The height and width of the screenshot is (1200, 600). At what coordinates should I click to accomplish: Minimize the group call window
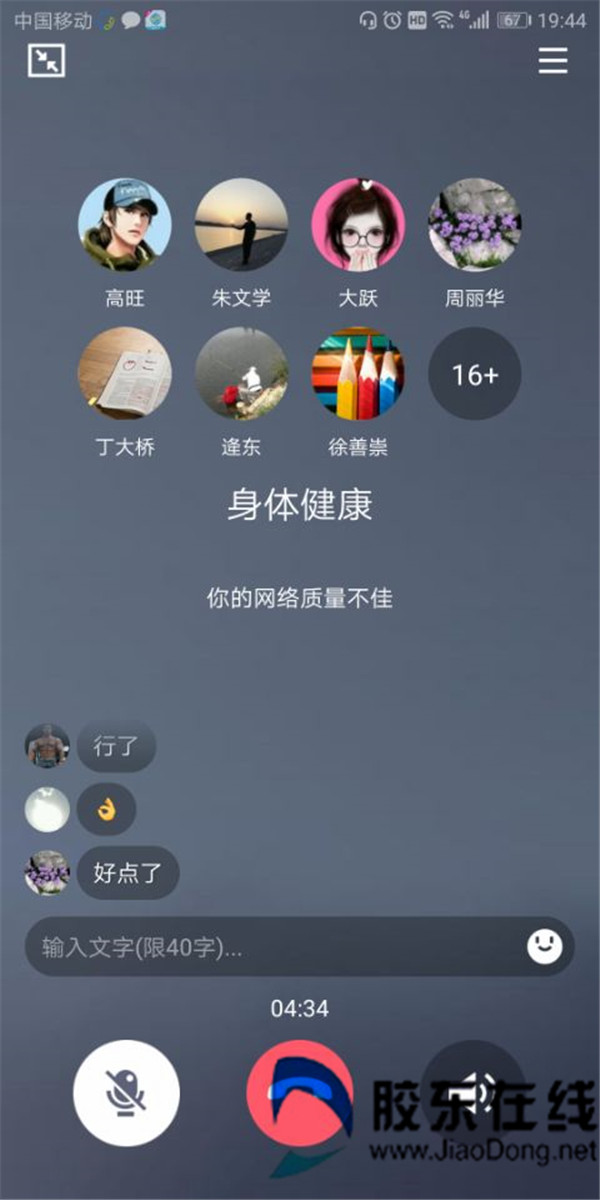pyautogui.click(x=46, y=61)
